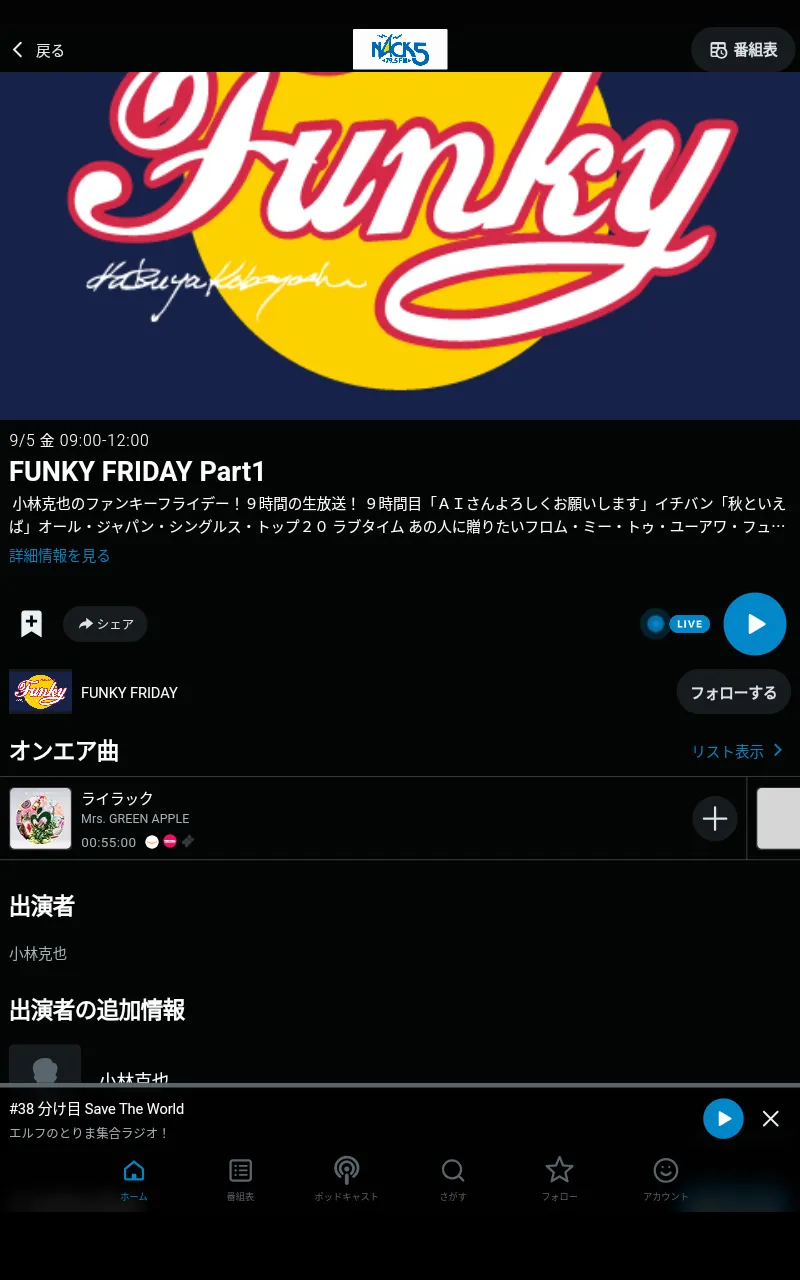The height and width of the screenshot is (1280, 800).
Task: Switch to the ポッドキャスト tab
Action: click(347, 1180)
